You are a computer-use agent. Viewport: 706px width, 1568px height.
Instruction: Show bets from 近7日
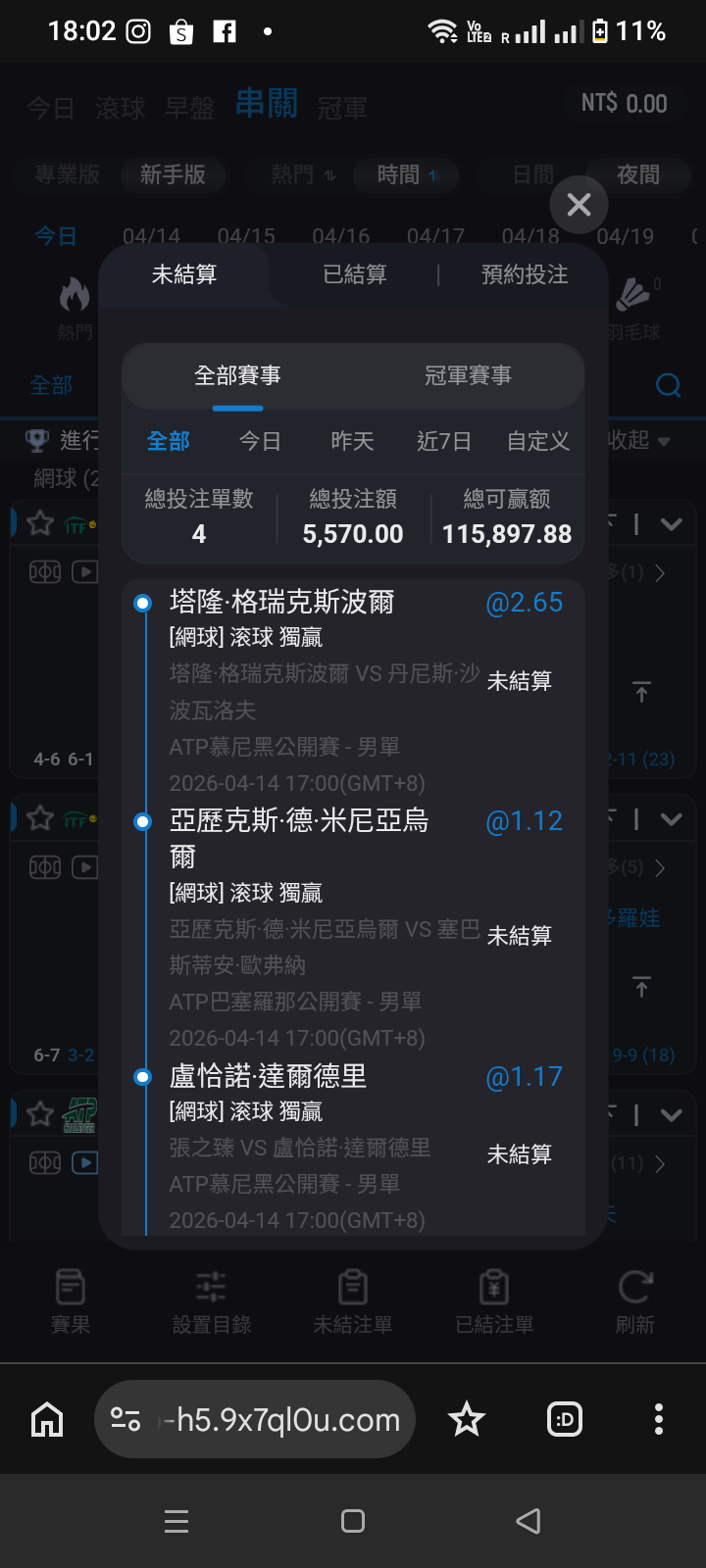point(444,441)
